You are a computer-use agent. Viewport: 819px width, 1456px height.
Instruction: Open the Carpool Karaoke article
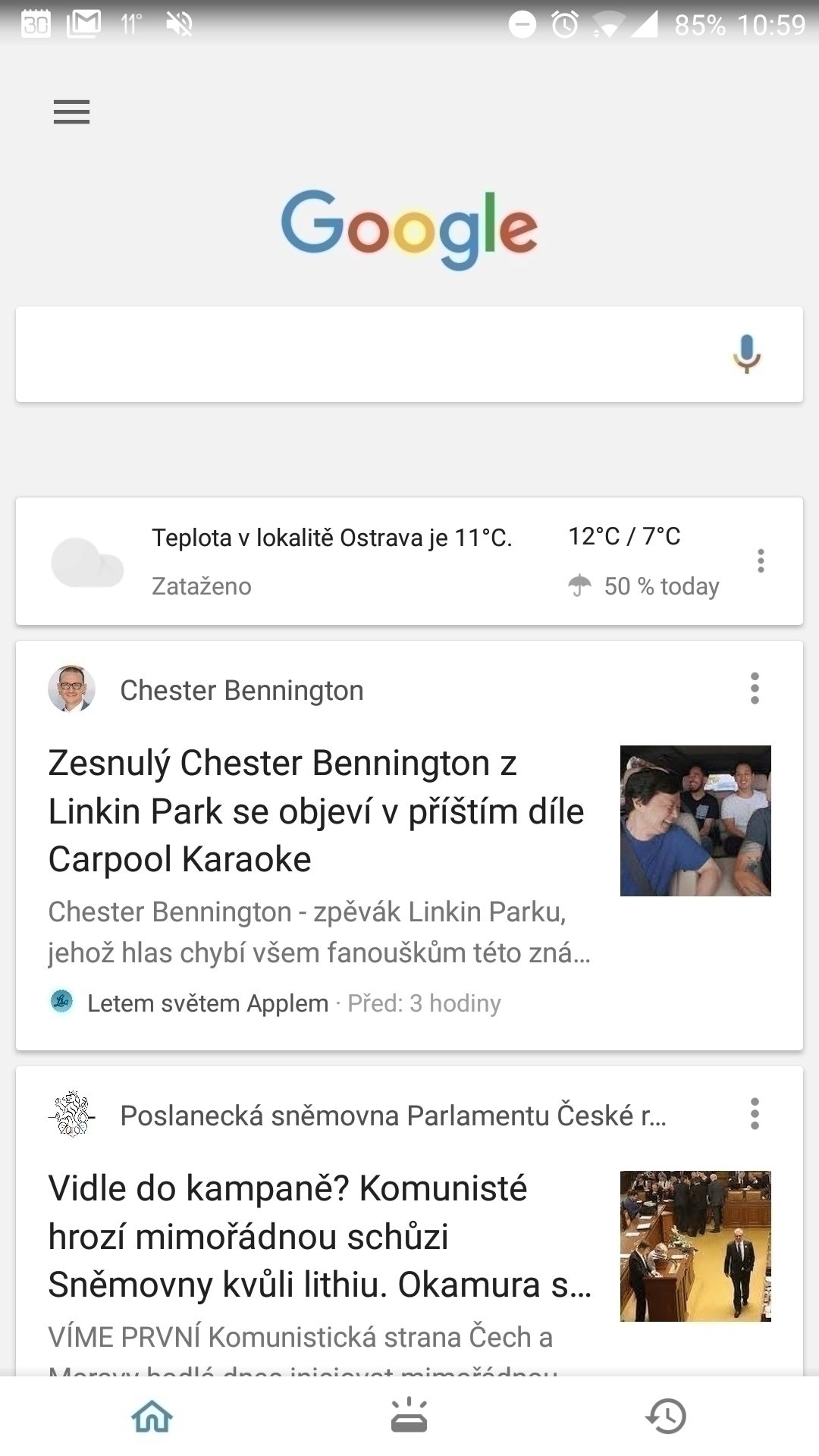(x=316, y=811)
